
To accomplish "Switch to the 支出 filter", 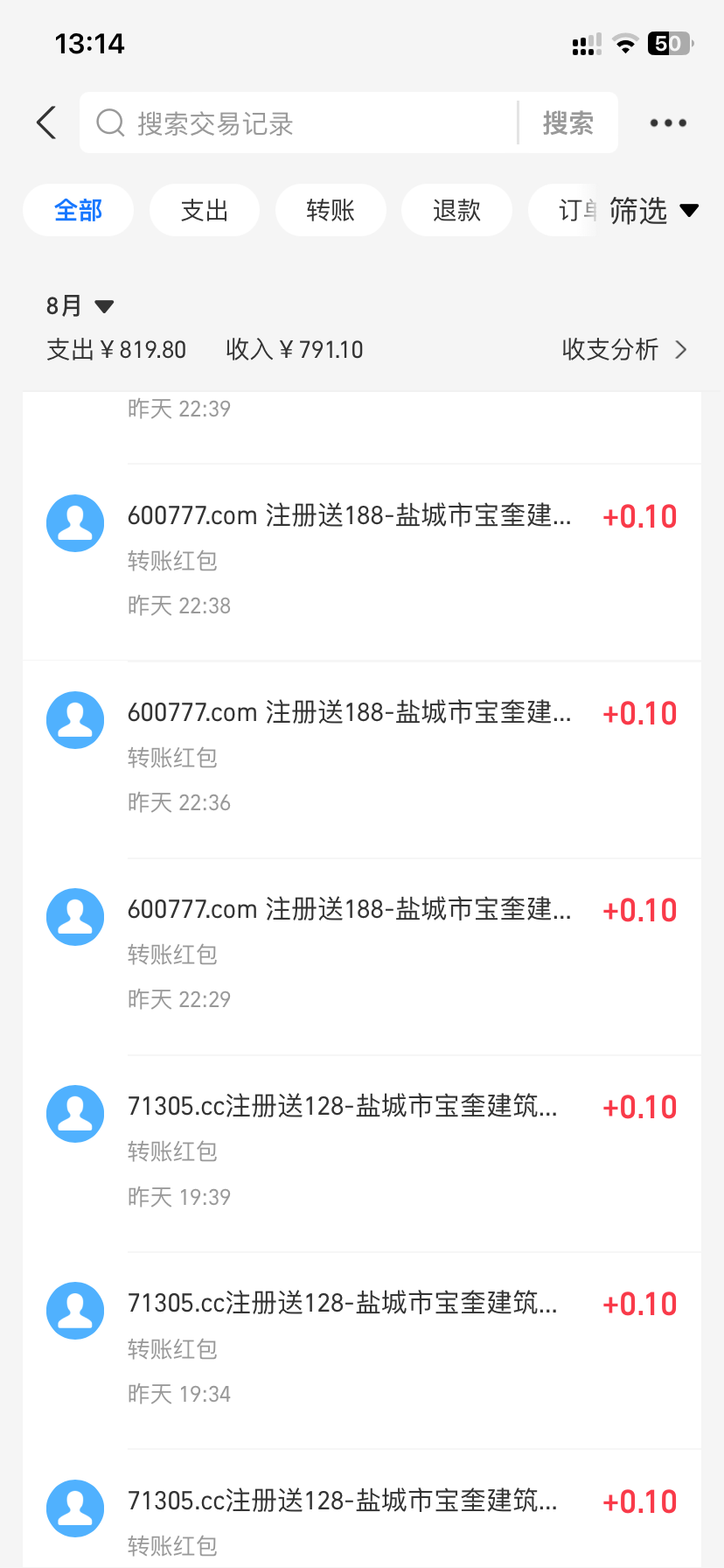I will (205, 210).
